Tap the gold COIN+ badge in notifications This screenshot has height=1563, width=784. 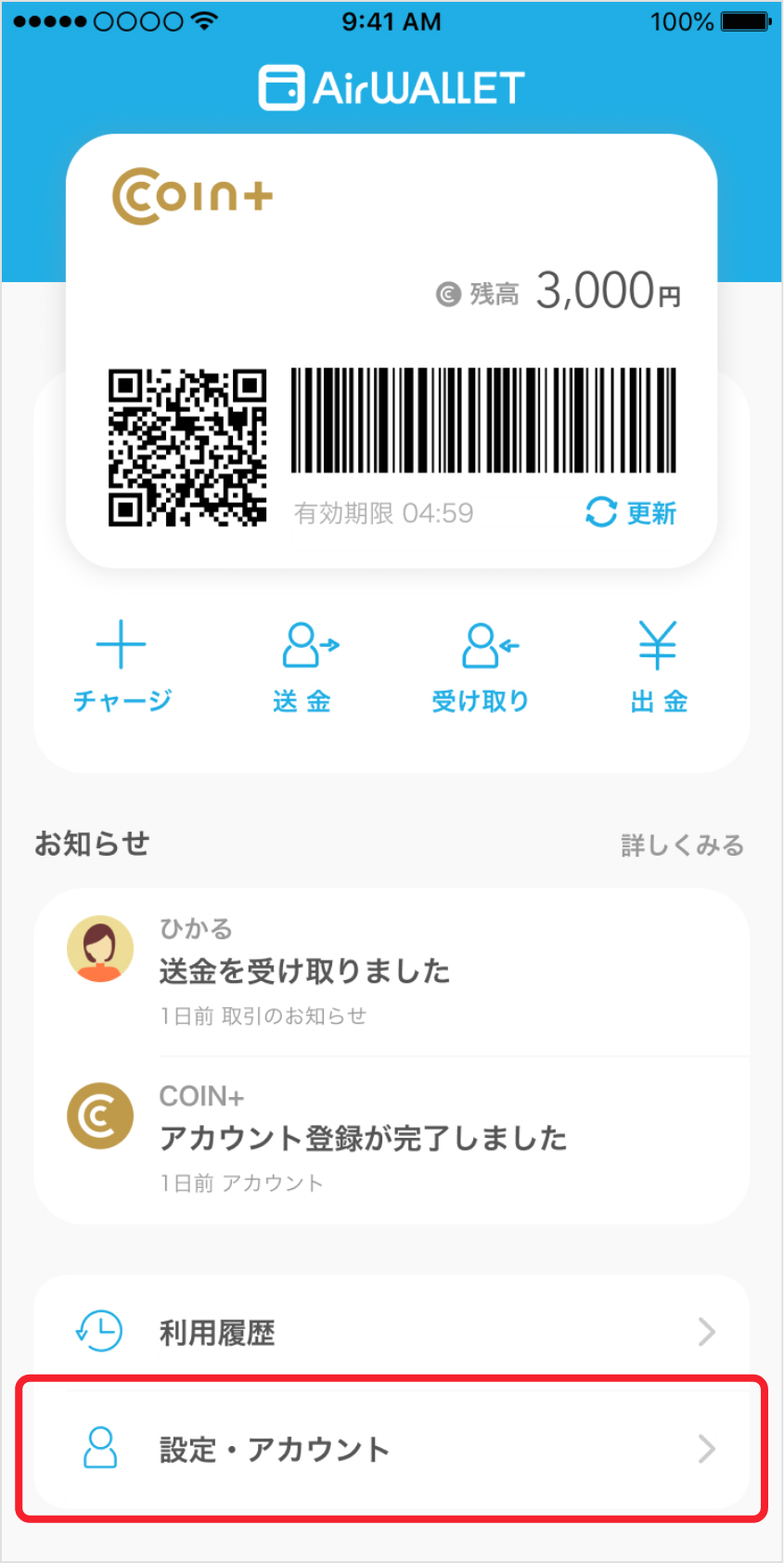99,1115
